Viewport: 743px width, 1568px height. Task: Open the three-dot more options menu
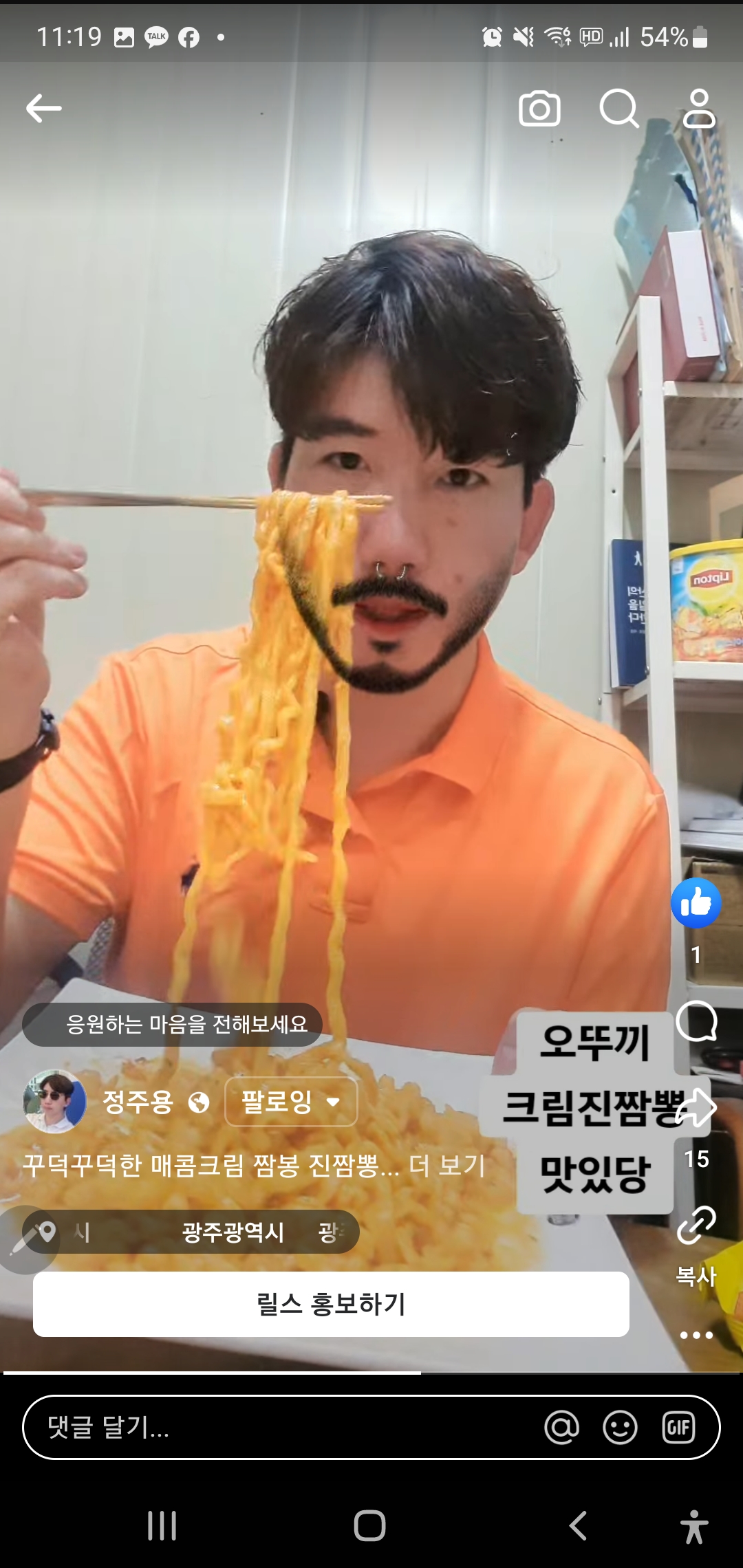696,1335
